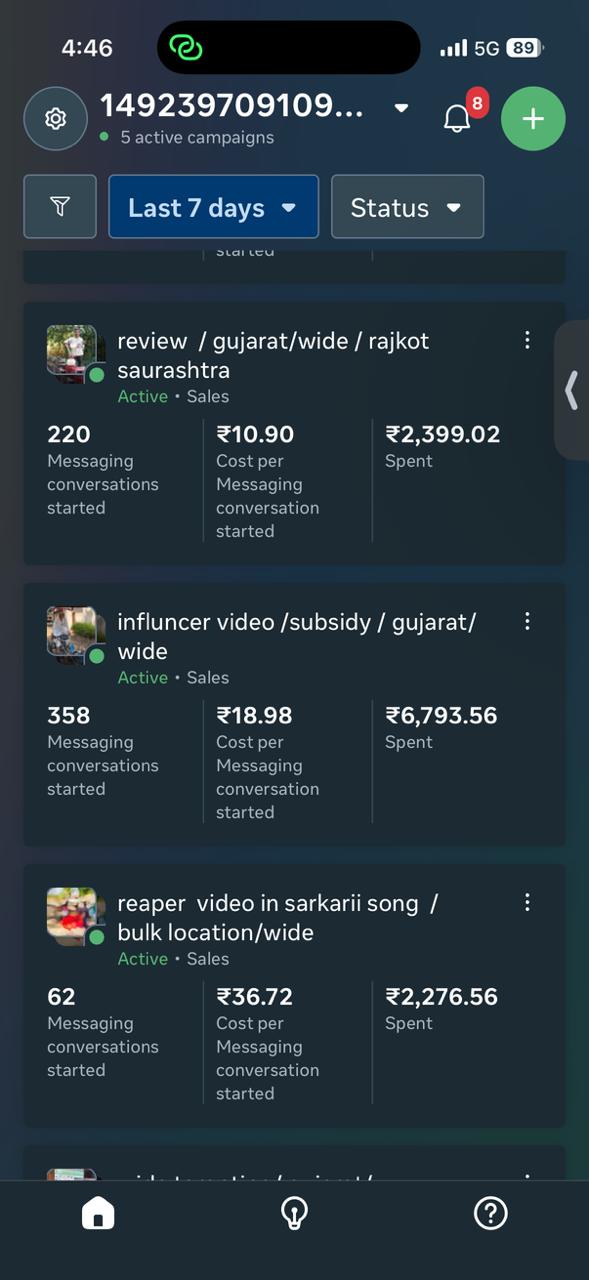Change the Last 7 days date range
Viewport: 589px width, 1280px height.
tap(213, 207)
